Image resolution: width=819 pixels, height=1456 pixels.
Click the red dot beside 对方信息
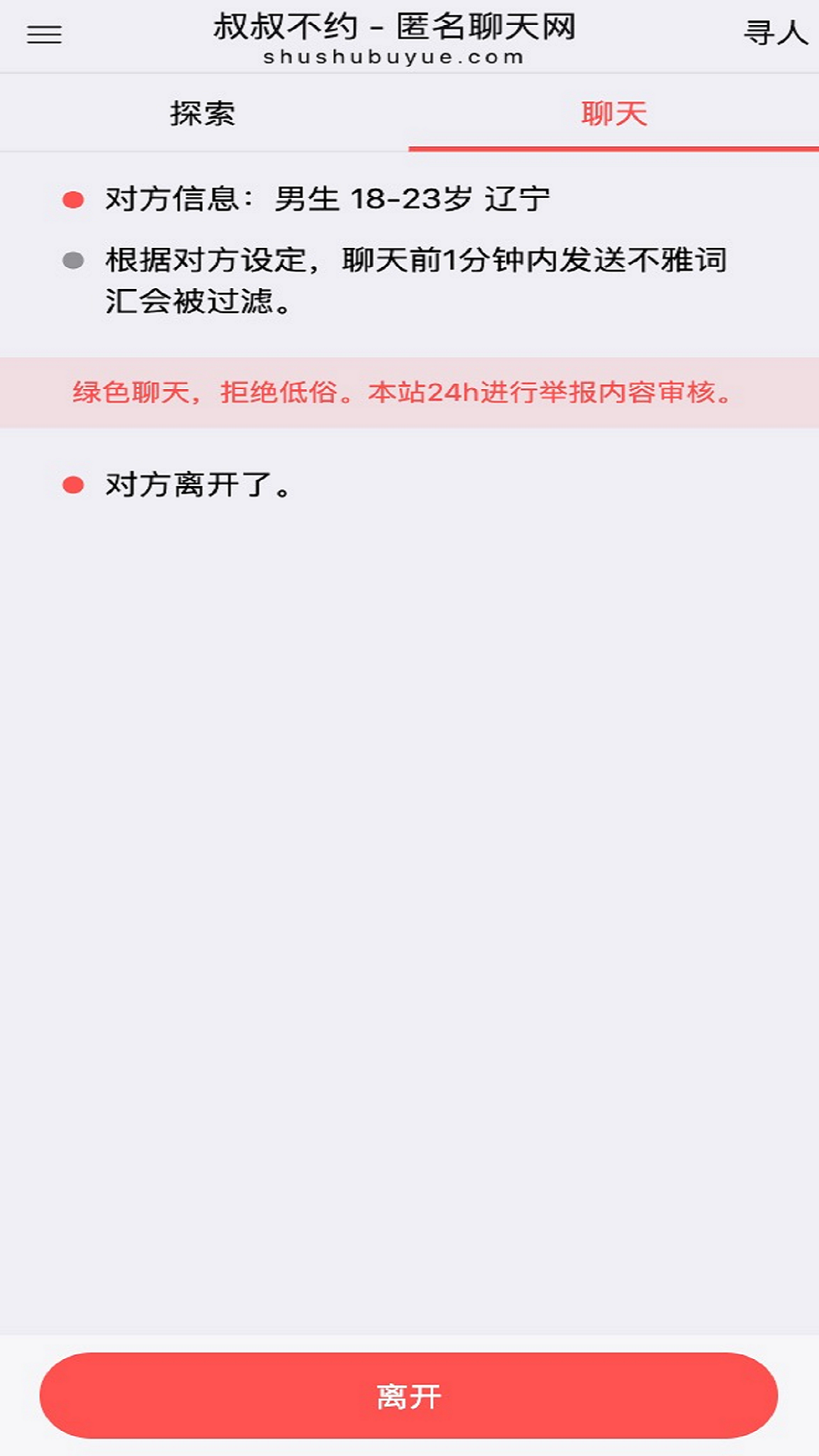point(72,199)
